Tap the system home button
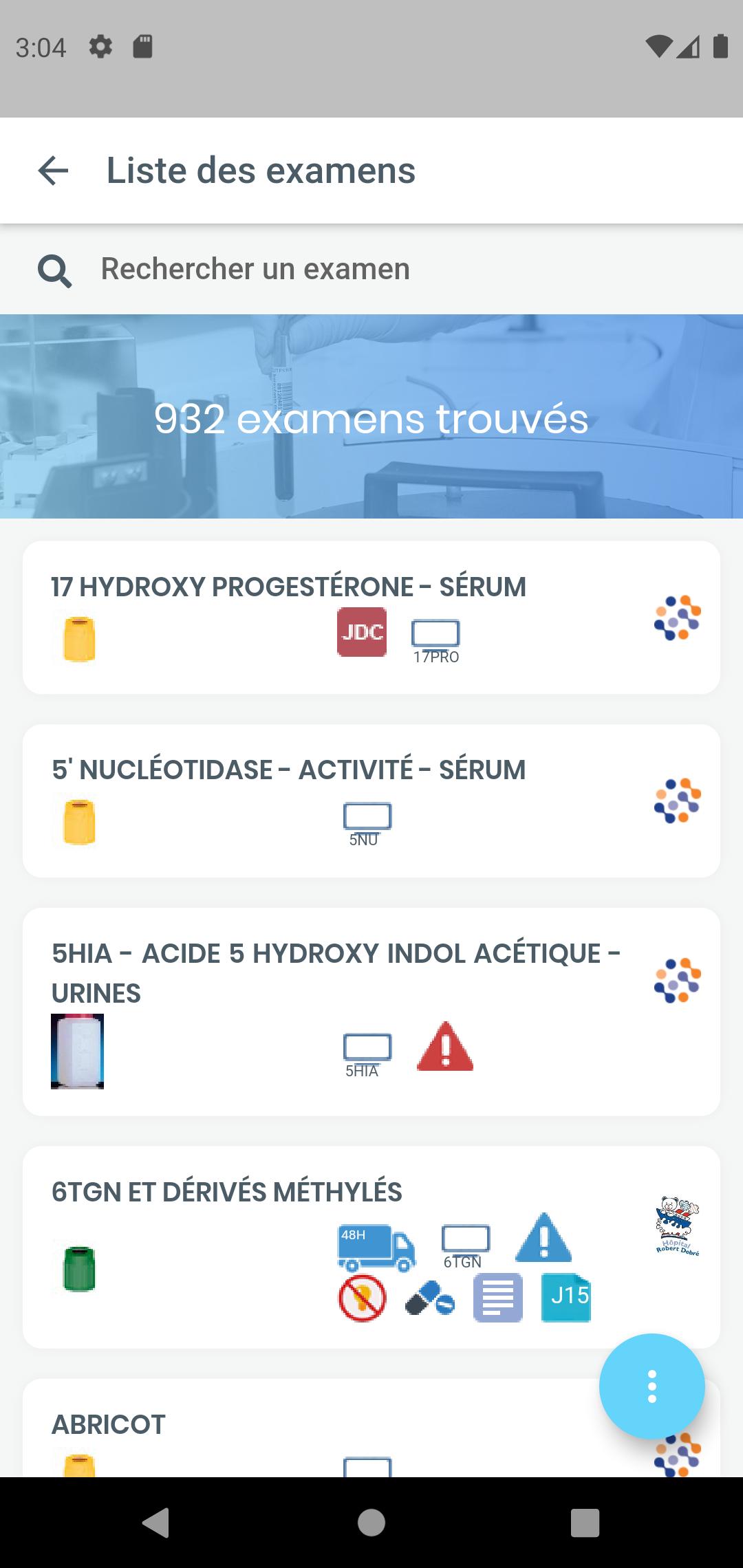 [x=371, y=1523]
